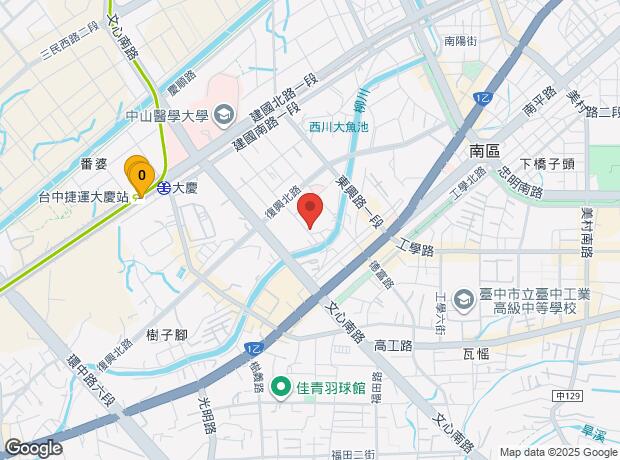Viewport: 620px width, 460px height.
Task: Tap the red location pin
Action: pos(310,210)
